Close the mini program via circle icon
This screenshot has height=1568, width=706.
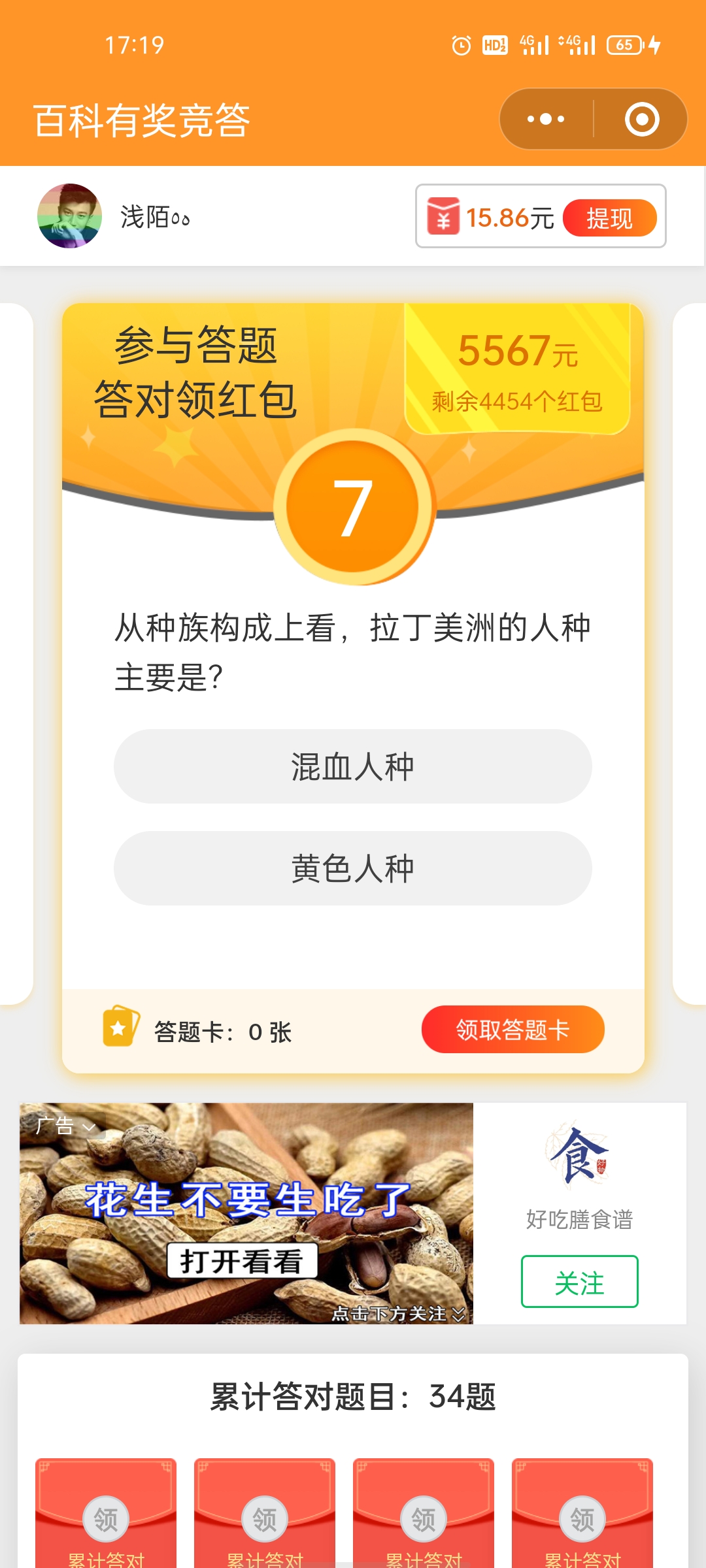click(641, 120)
